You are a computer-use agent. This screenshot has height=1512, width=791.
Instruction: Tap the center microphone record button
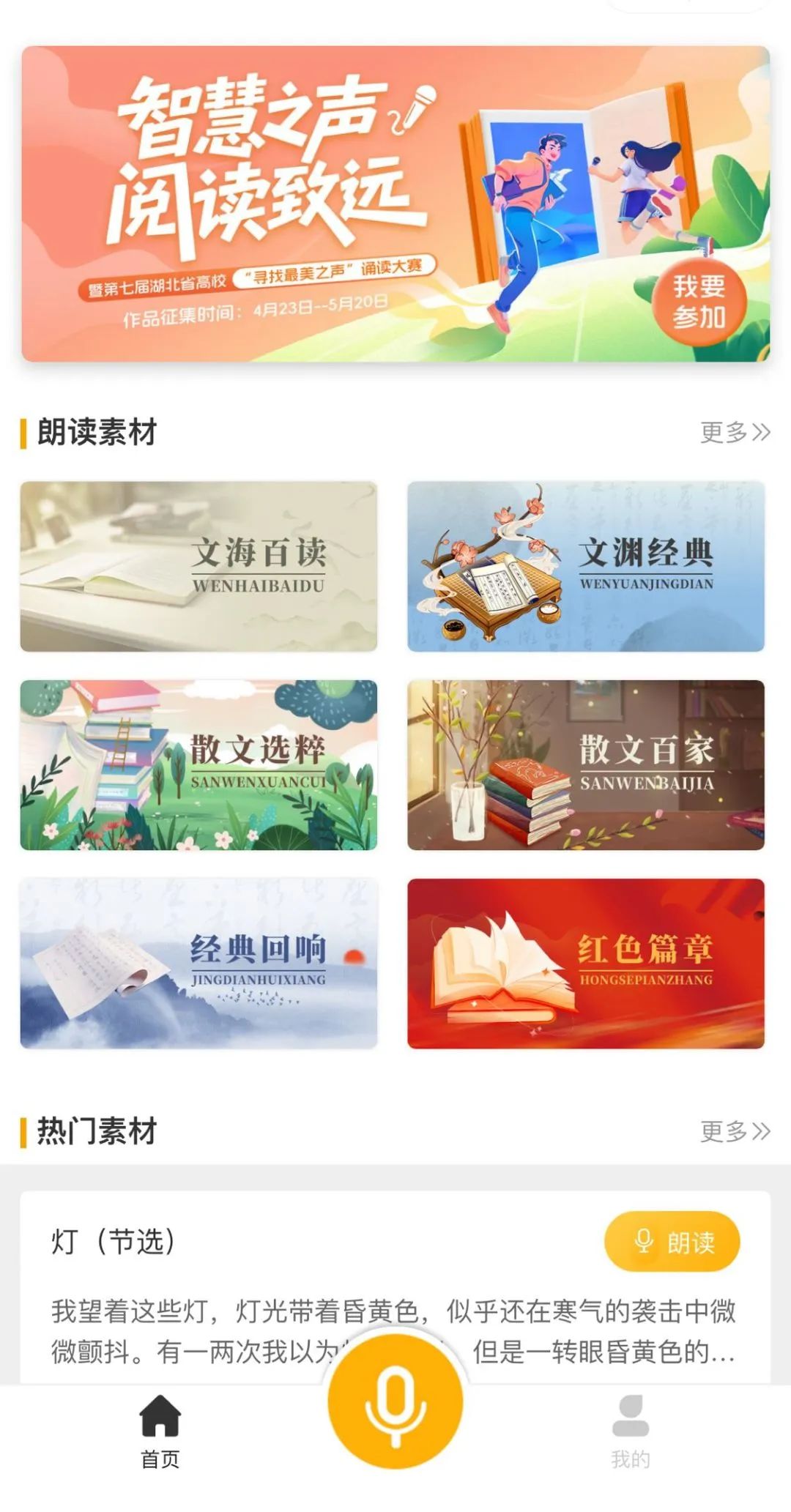pos(395,1401)
